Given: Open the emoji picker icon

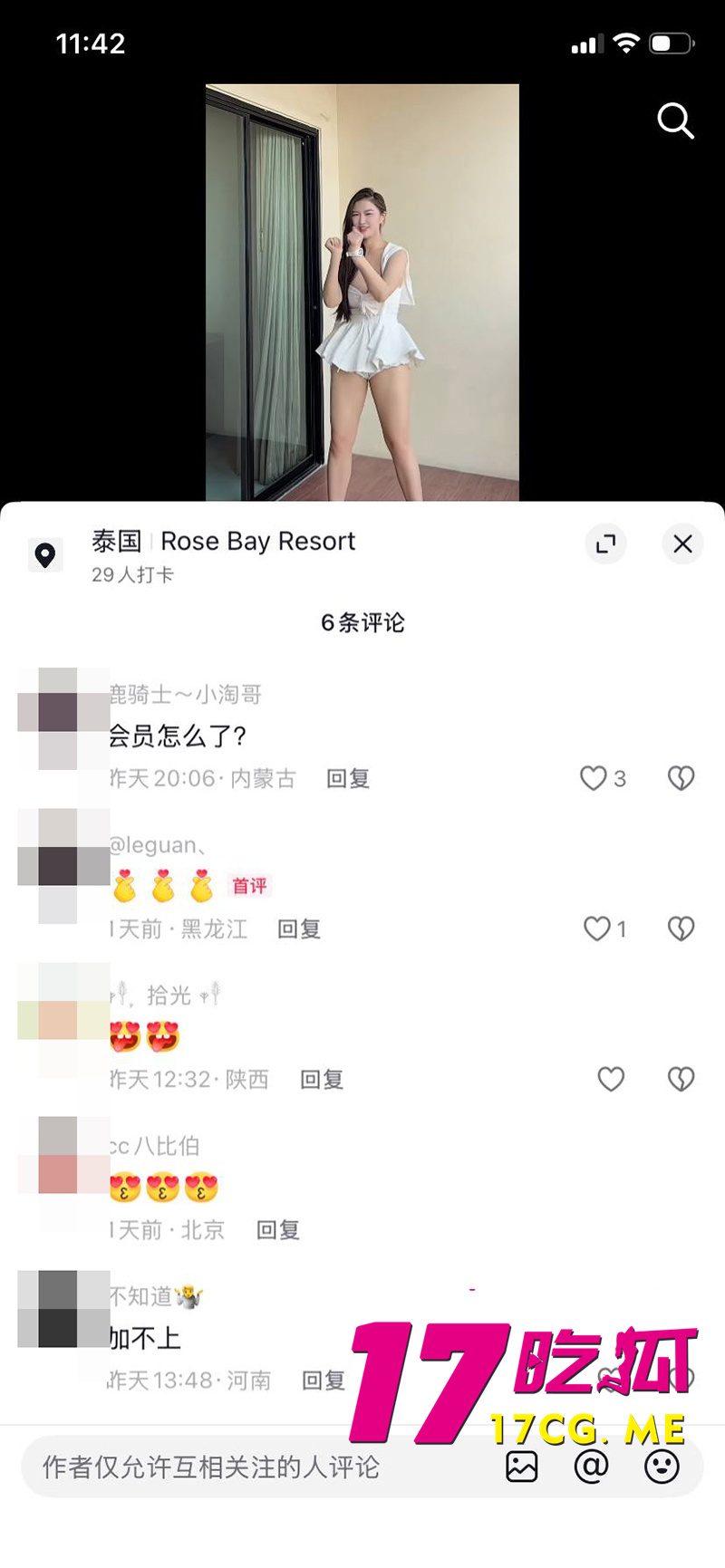Looking at the screenshot, I should point(662,1466).
